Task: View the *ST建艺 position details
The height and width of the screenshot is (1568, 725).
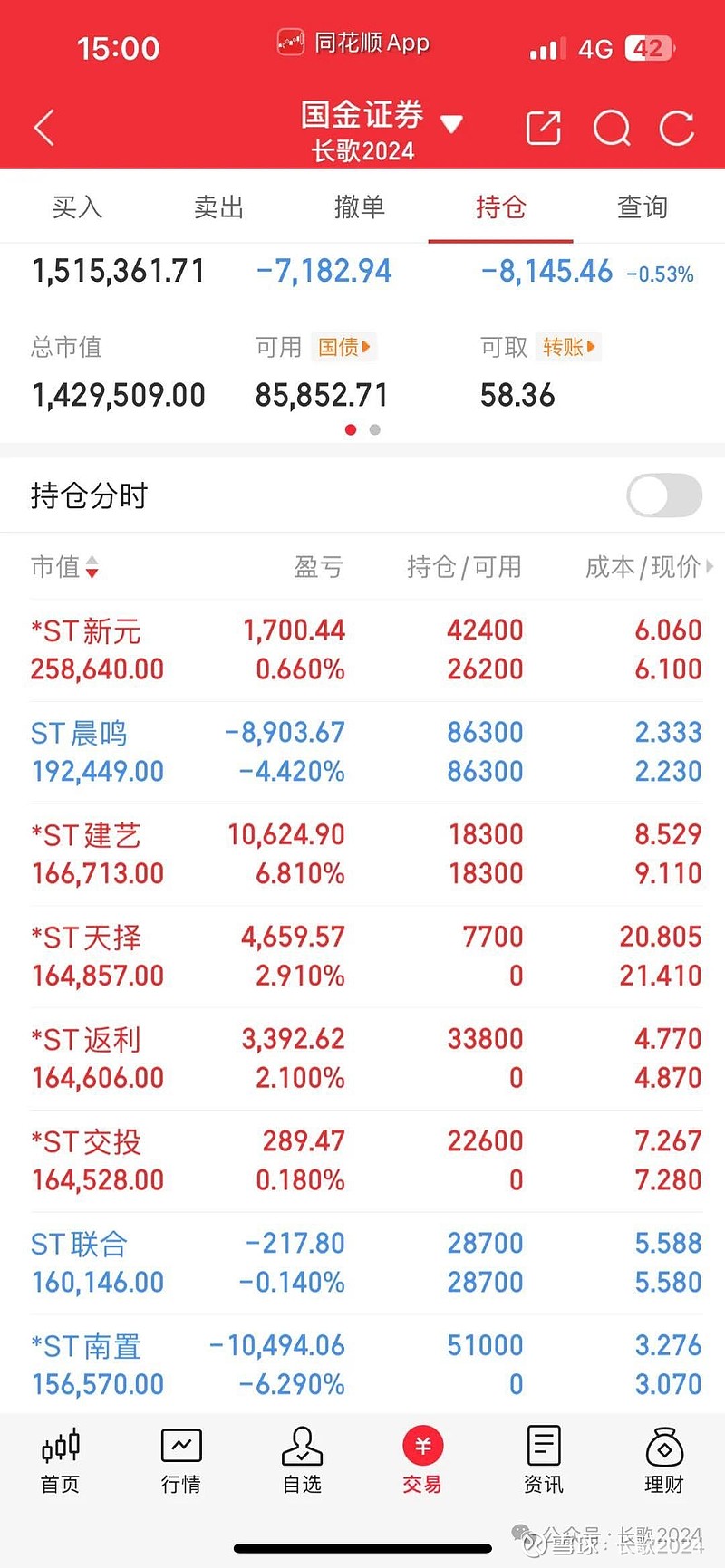Action: coord(362,854)
